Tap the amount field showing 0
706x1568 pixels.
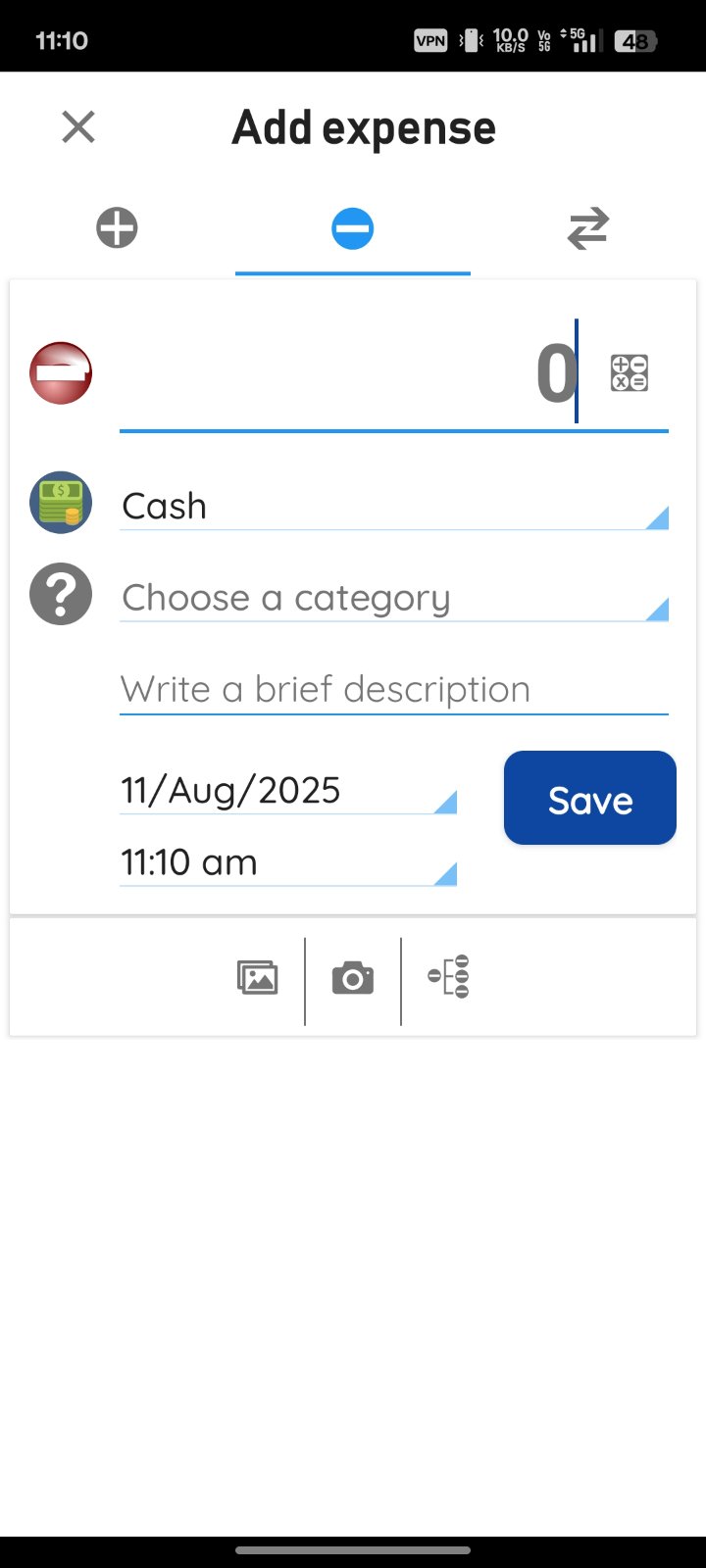[353, 373]
